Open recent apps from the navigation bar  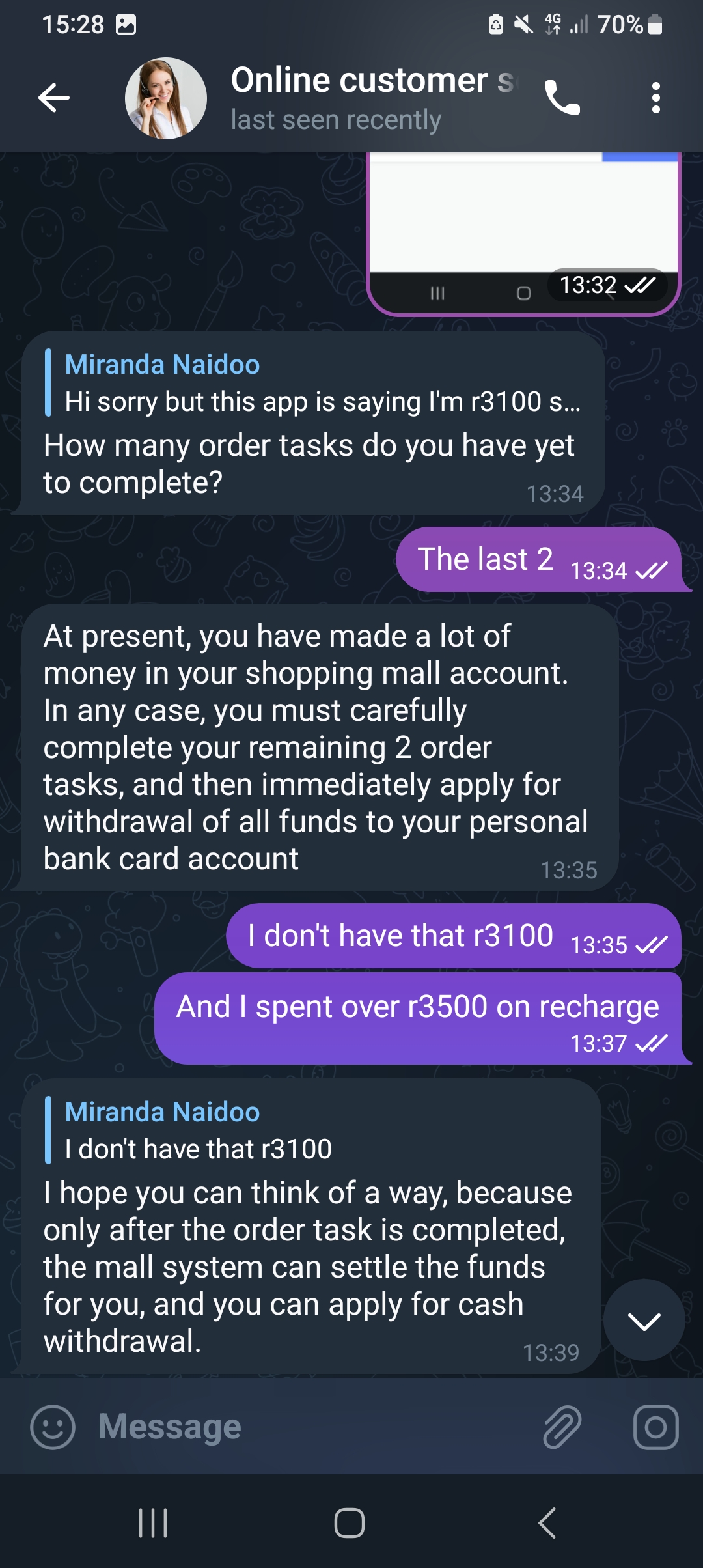(x=154, y=1522)
